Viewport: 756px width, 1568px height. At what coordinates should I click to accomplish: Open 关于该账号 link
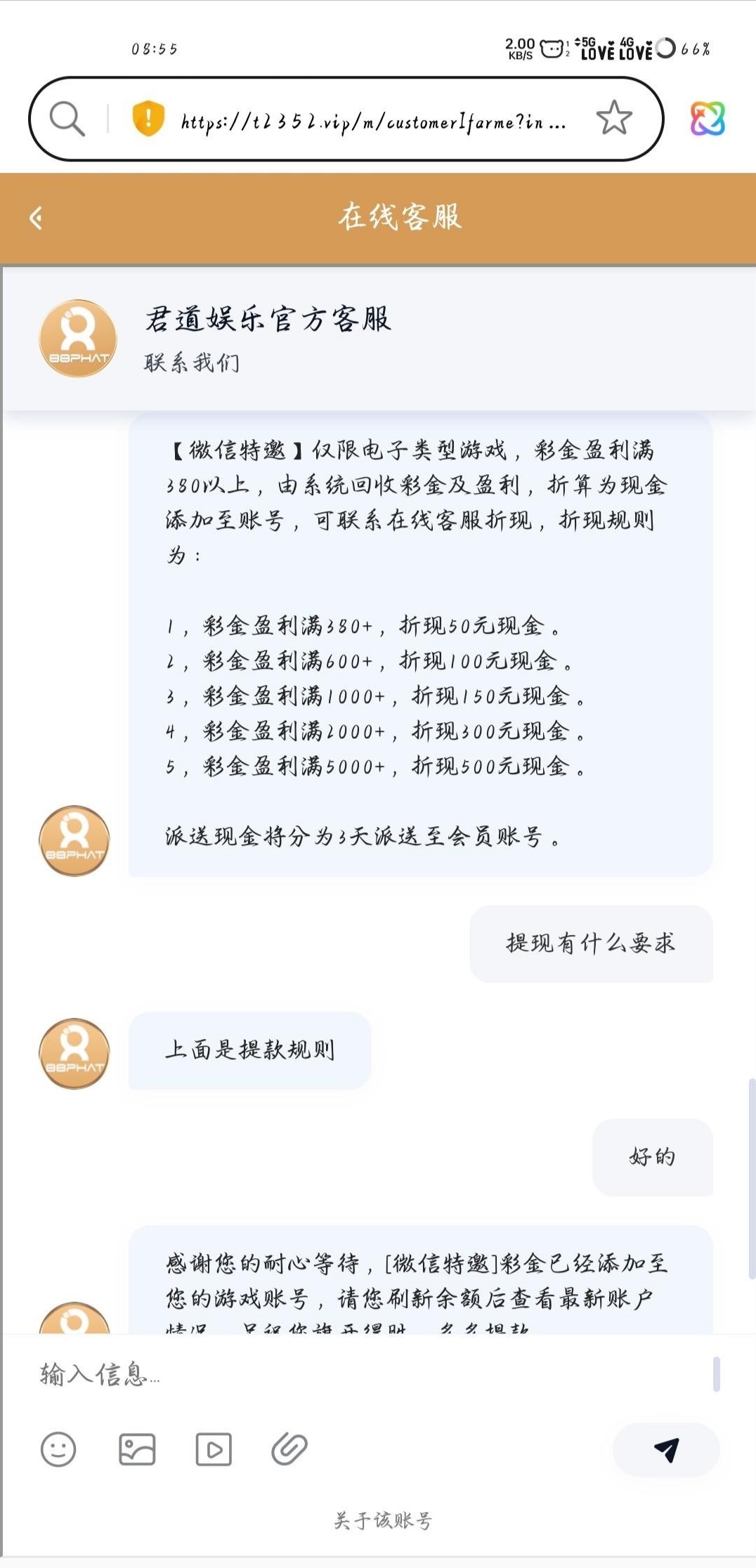click(383, 1520)
